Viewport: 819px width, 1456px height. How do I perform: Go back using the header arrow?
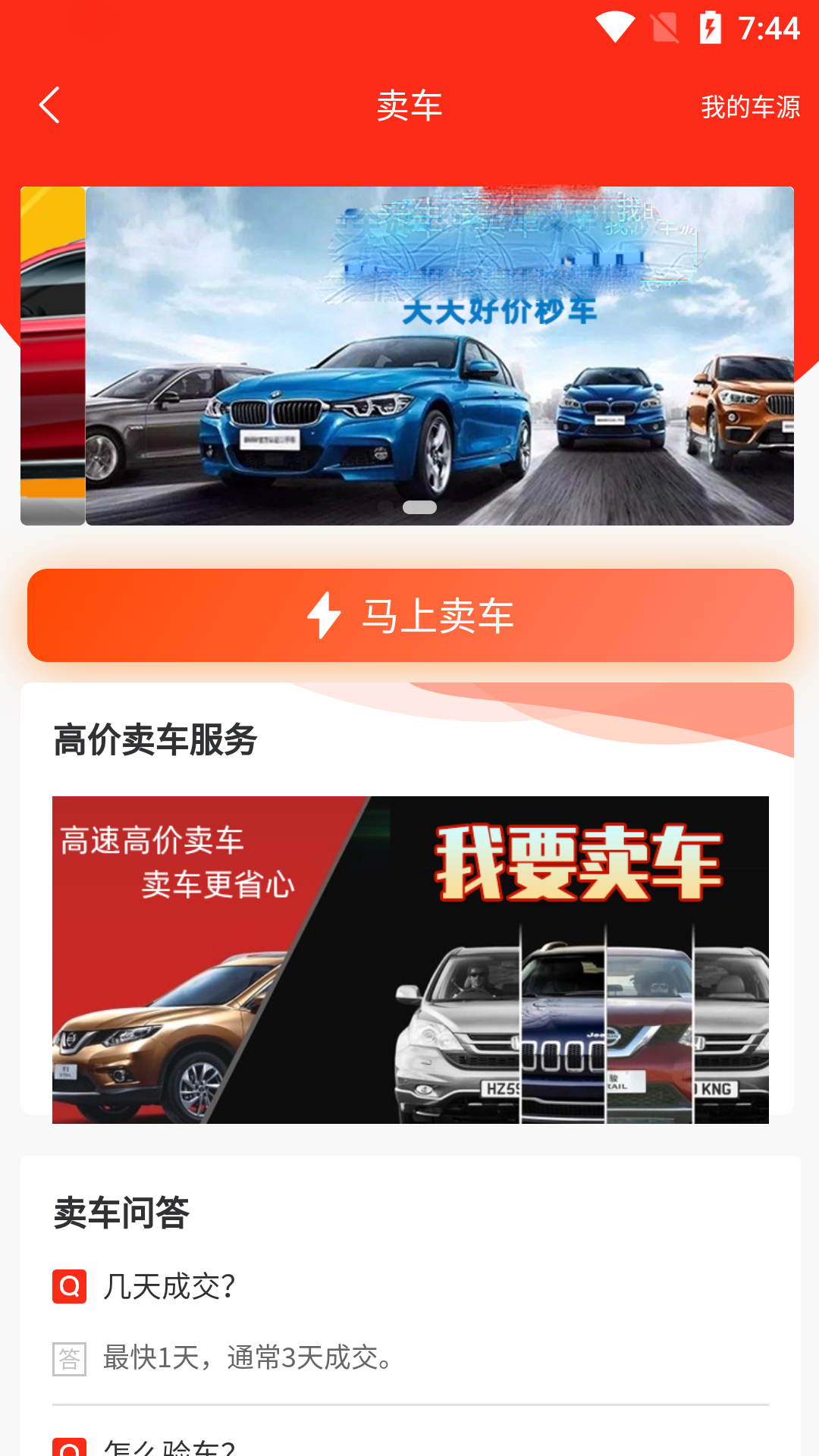click(x=50, y=105)
